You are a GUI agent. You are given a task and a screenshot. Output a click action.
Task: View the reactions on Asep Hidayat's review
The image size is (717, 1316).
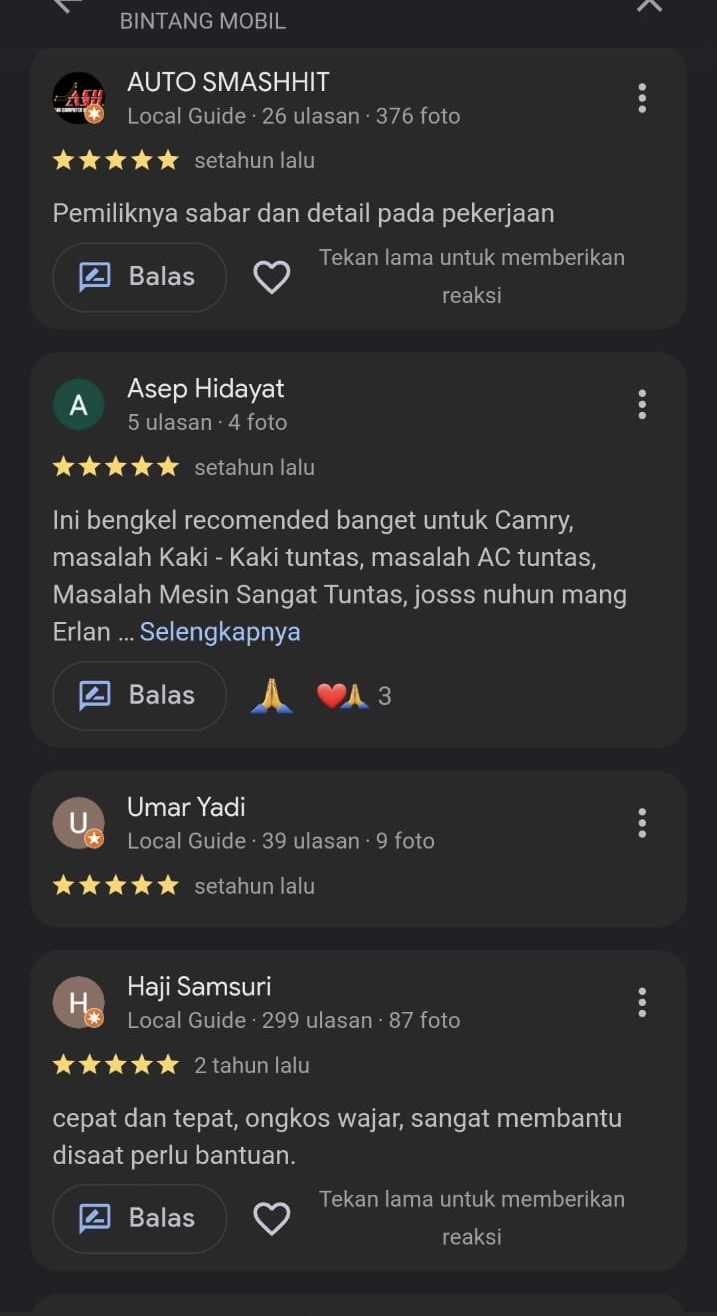pos(352,696)
